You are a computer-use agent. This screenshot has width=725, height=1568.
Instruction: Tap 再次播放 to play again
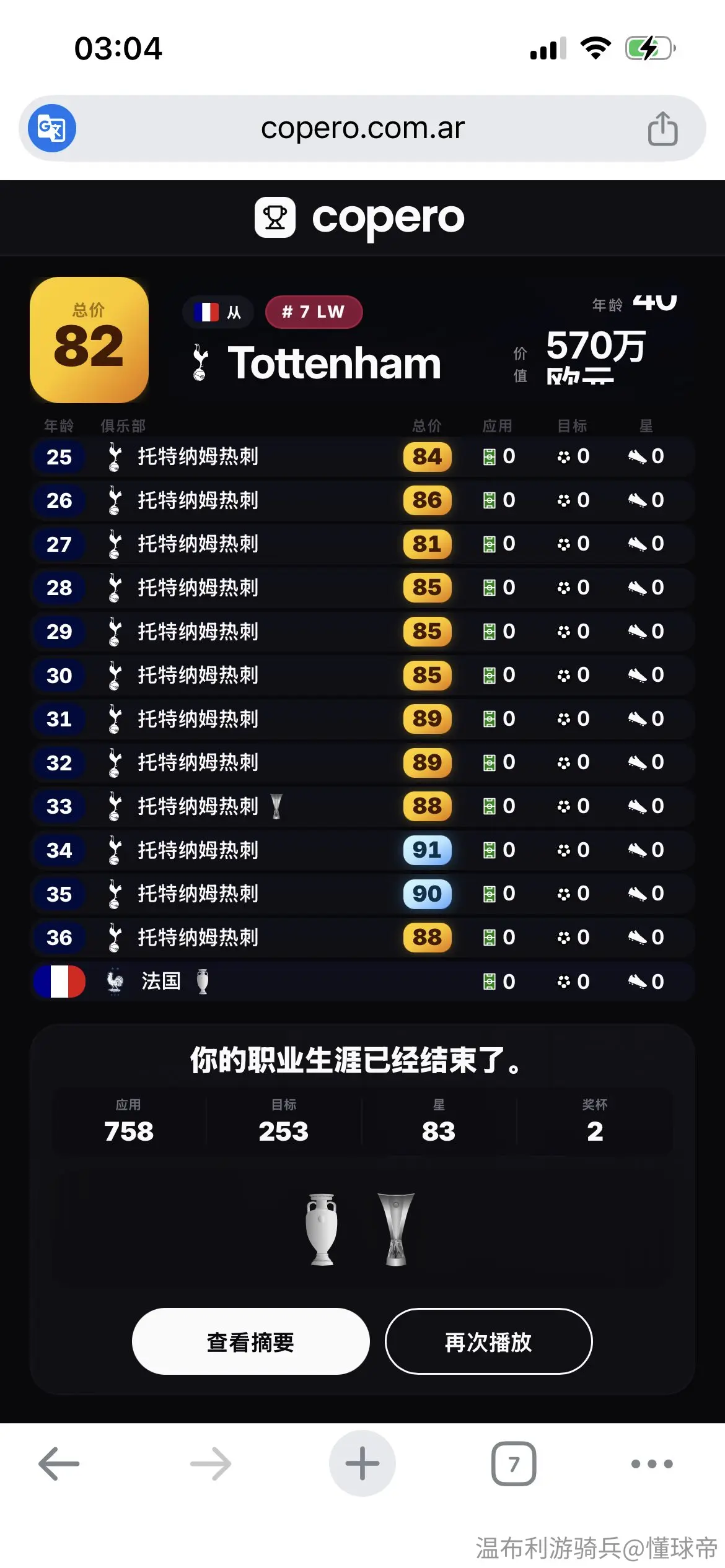point(488,1341)
